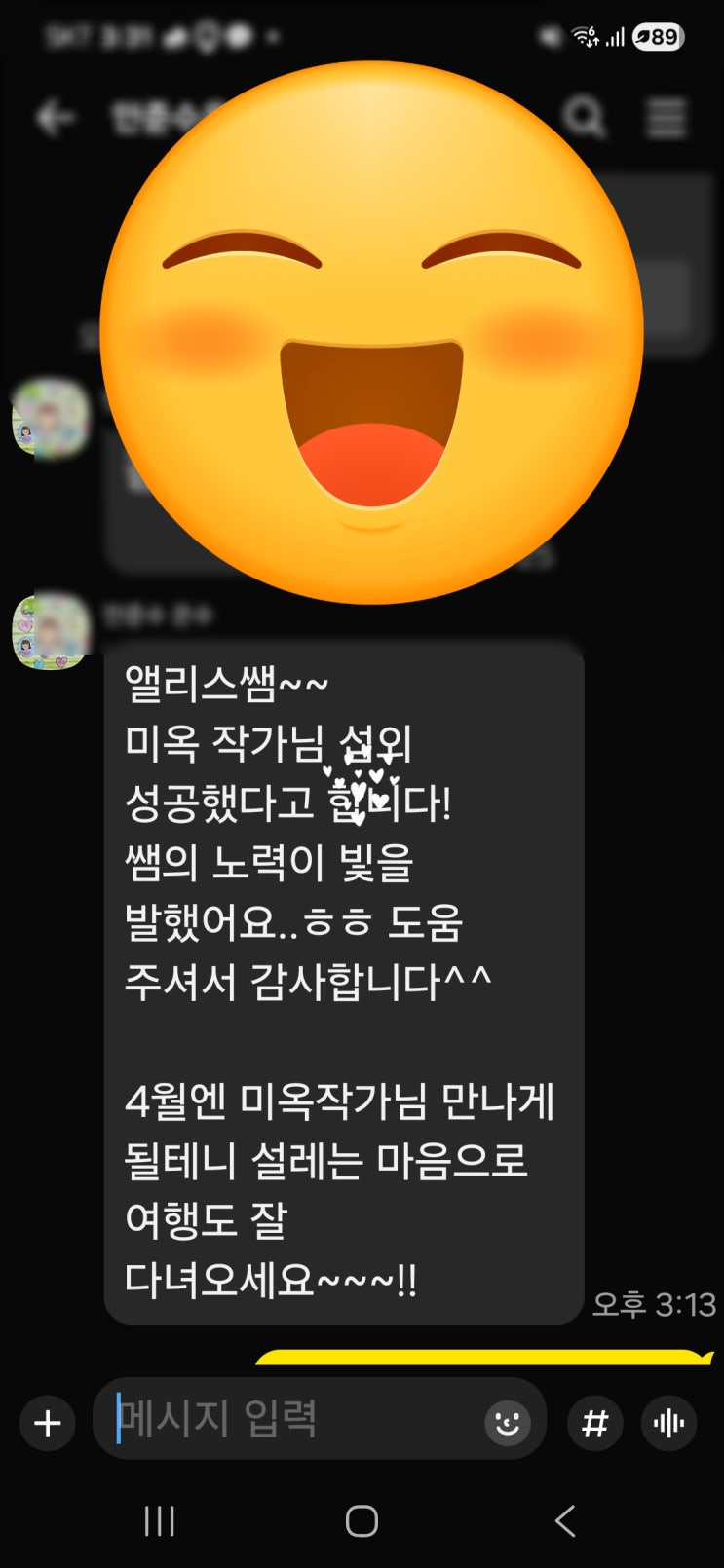This screenshot has height=1568, width=724.
Task: Open the chat room hamburger menu
Action: click(x=667, y=118)
